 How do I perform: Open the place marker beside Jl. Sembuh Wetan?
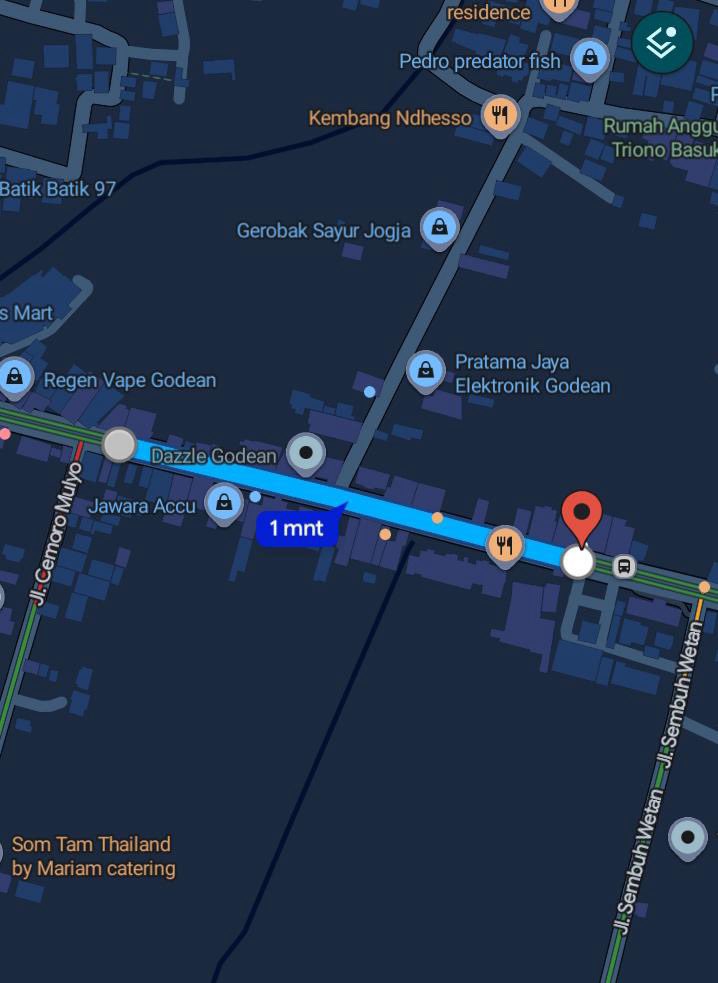(687, 838)
